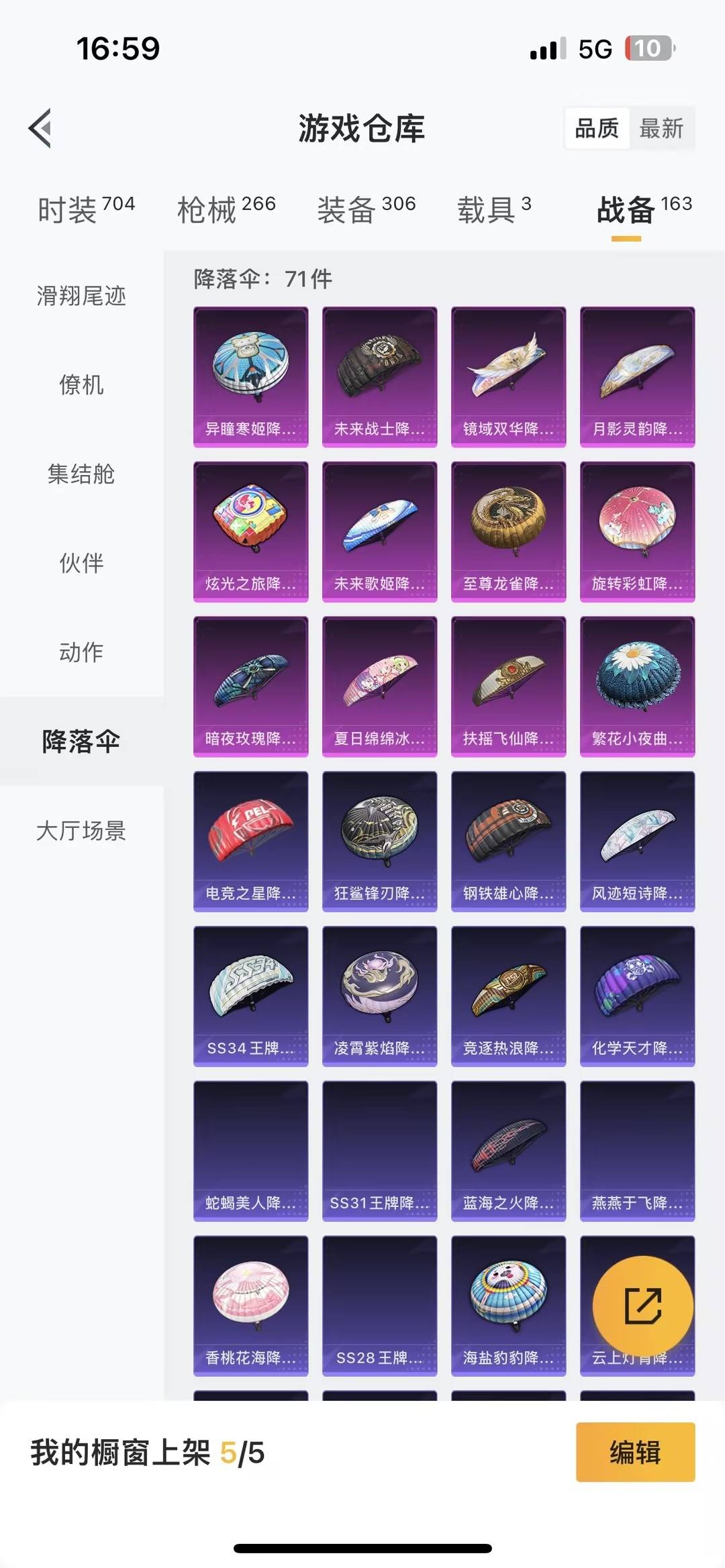725x1568 pixels.
Task: Open the 僚机 category
Action: (x=81, y=384)
